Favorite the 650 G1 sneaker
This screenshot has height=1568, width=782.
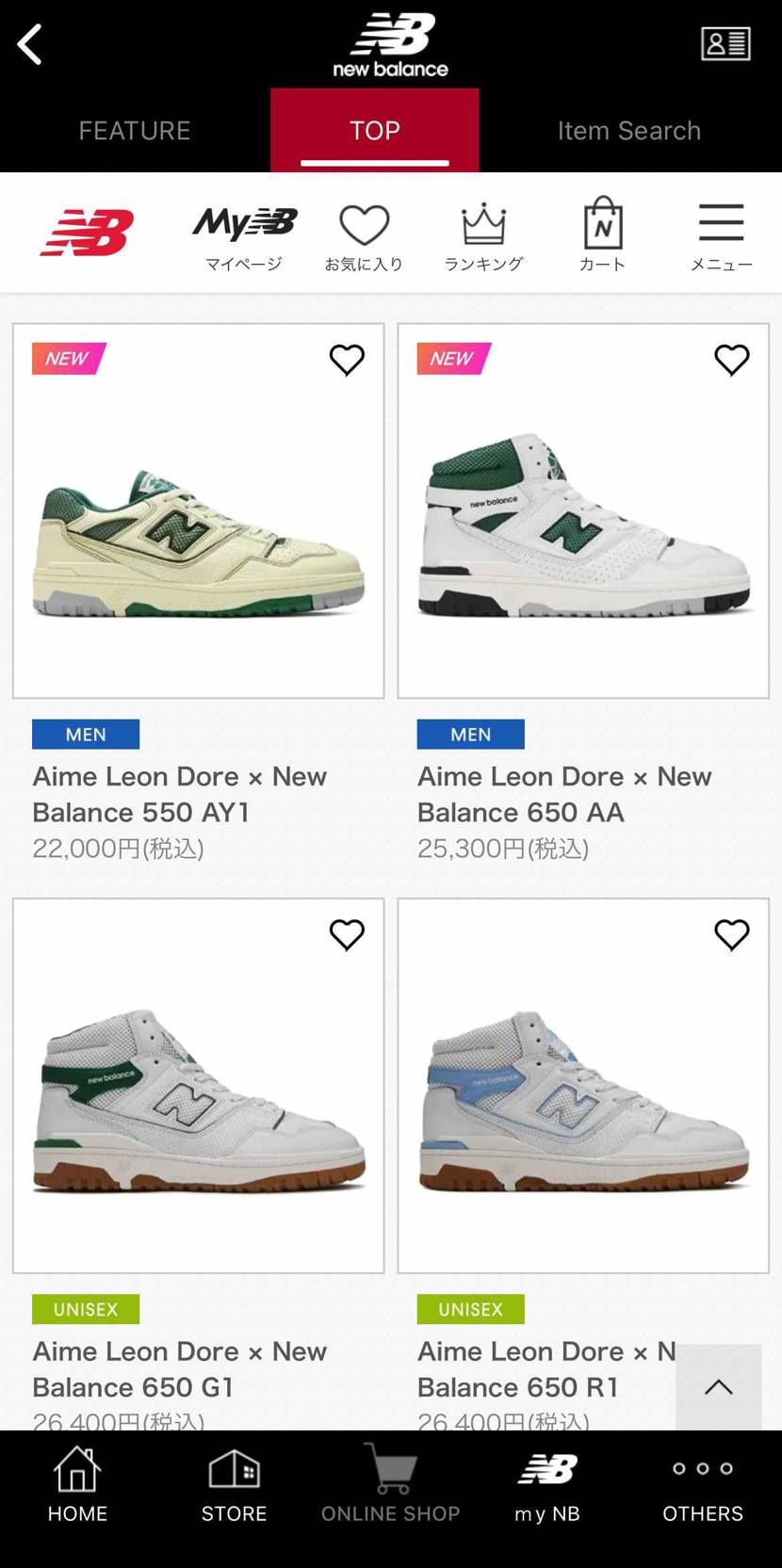pyautogui.click(x=347, y=935)
